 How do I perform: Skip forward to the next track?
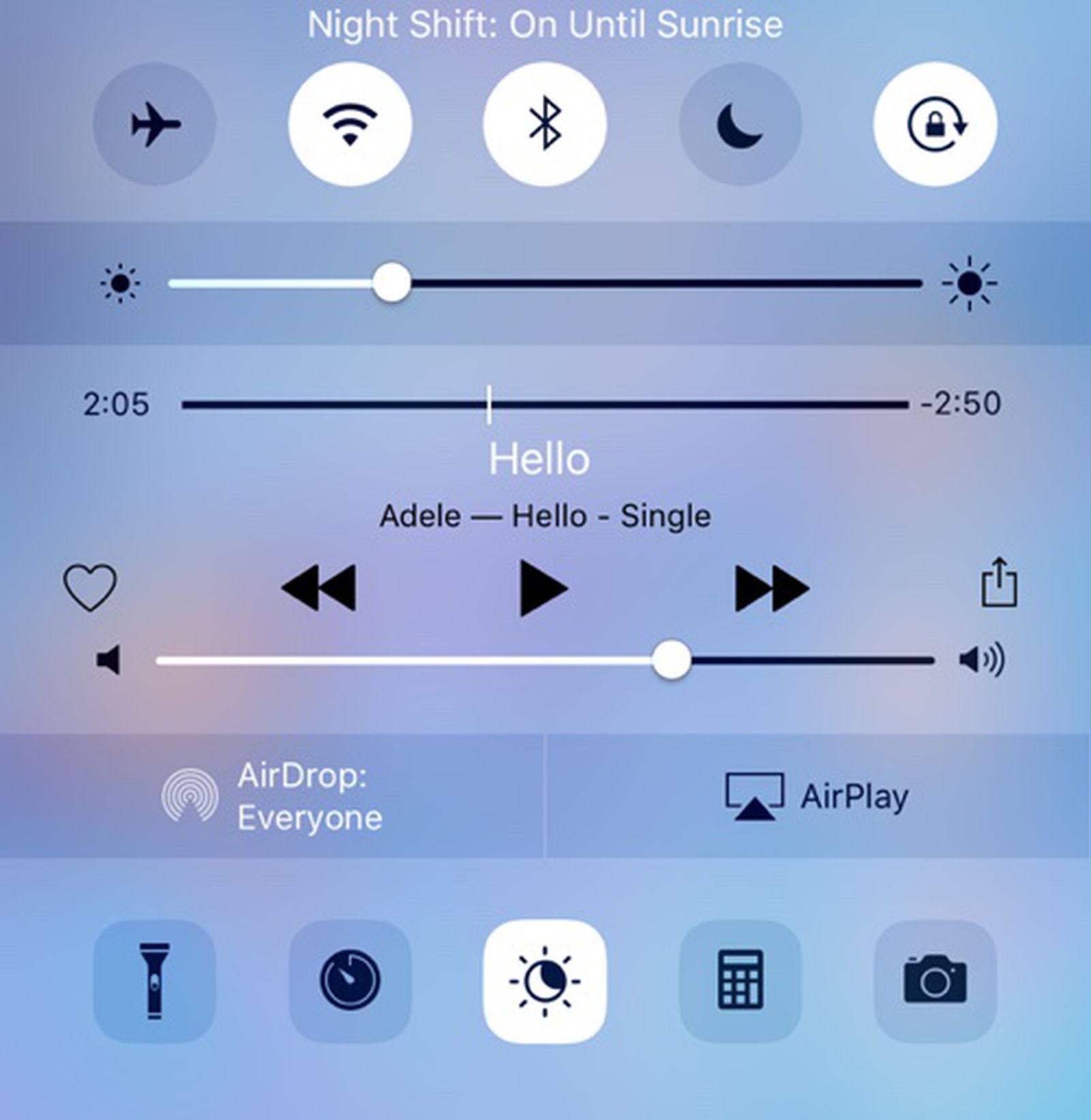[771, 587]
